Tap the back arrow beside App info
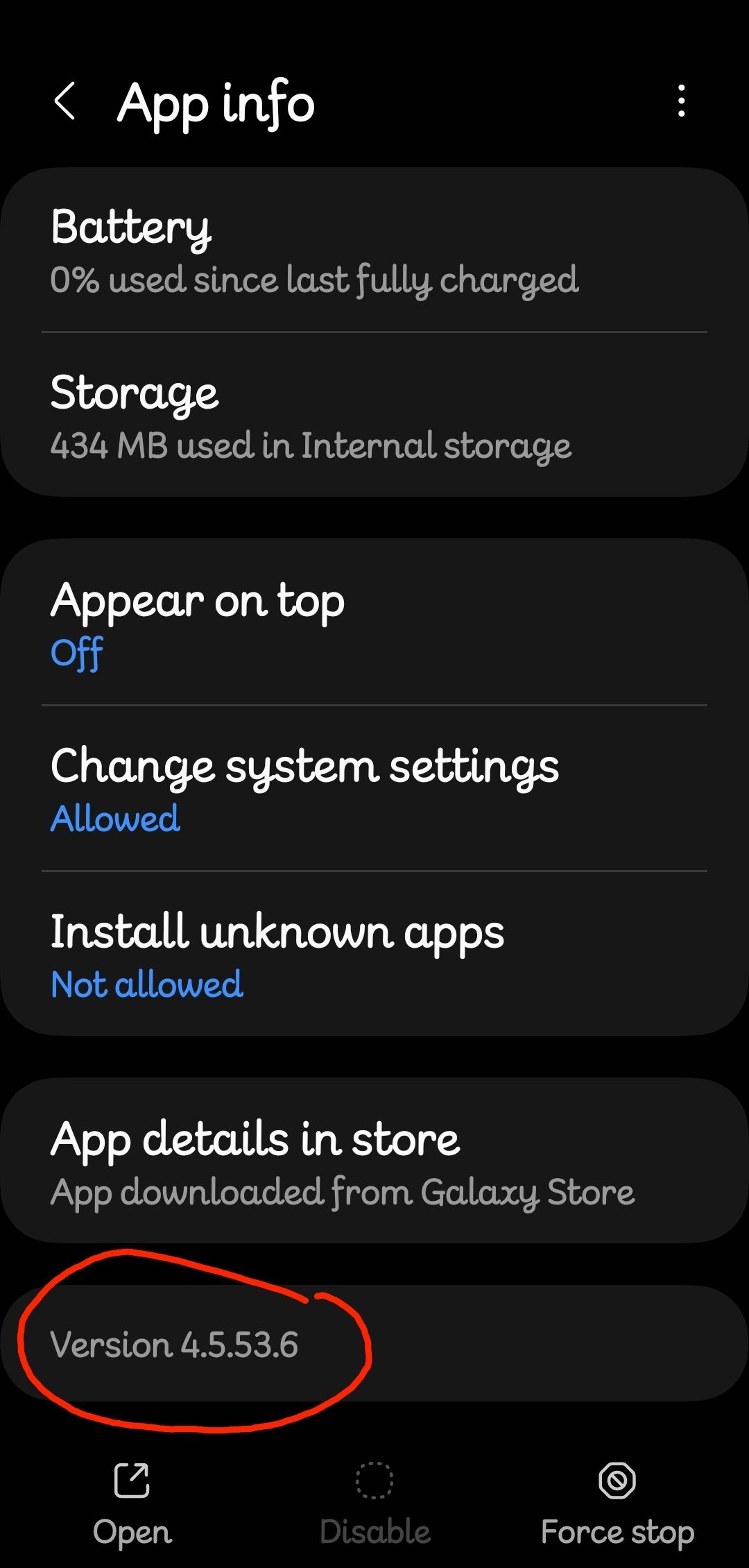Screen dimensions: 749x1568 tap(67, 103)
